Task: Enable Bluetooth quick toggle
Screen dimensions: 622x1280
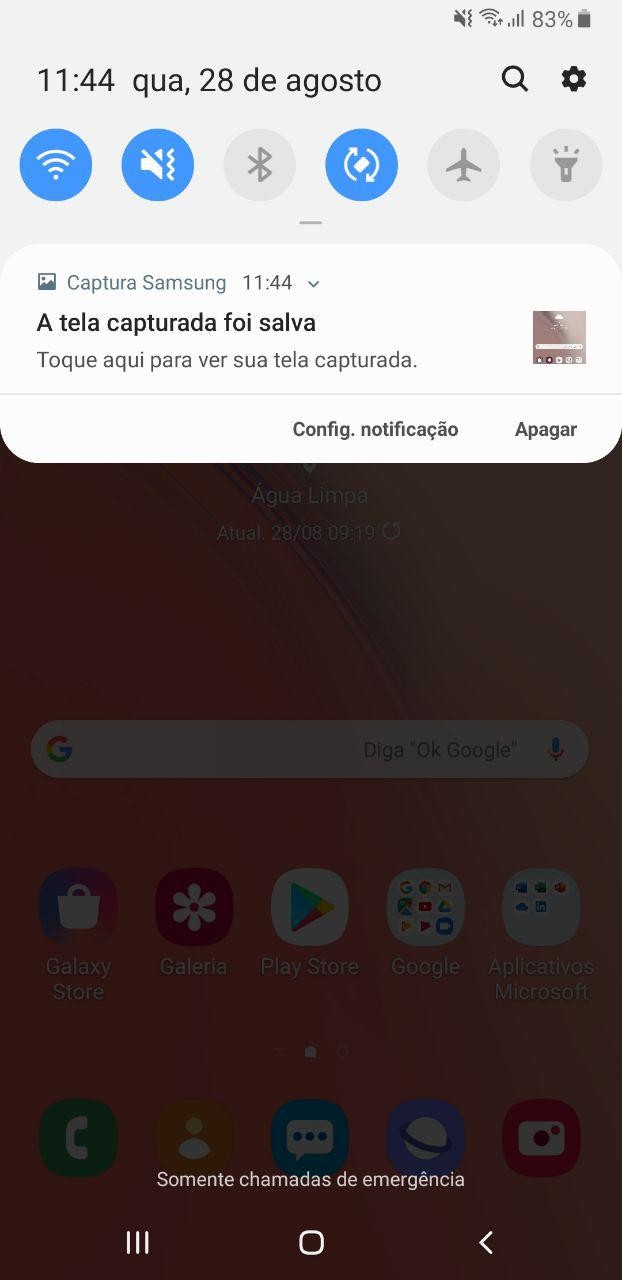Action: [x=260, y=165]
